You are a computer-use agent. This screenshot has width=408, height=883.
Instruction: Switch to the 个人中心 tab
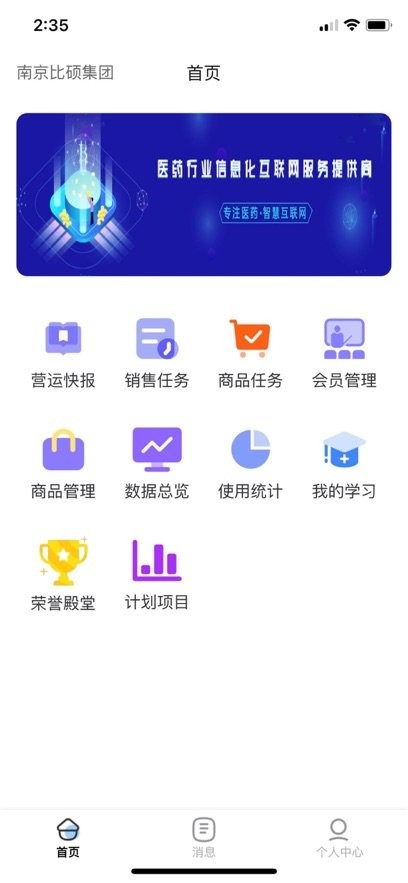click(x=339, y=837)
